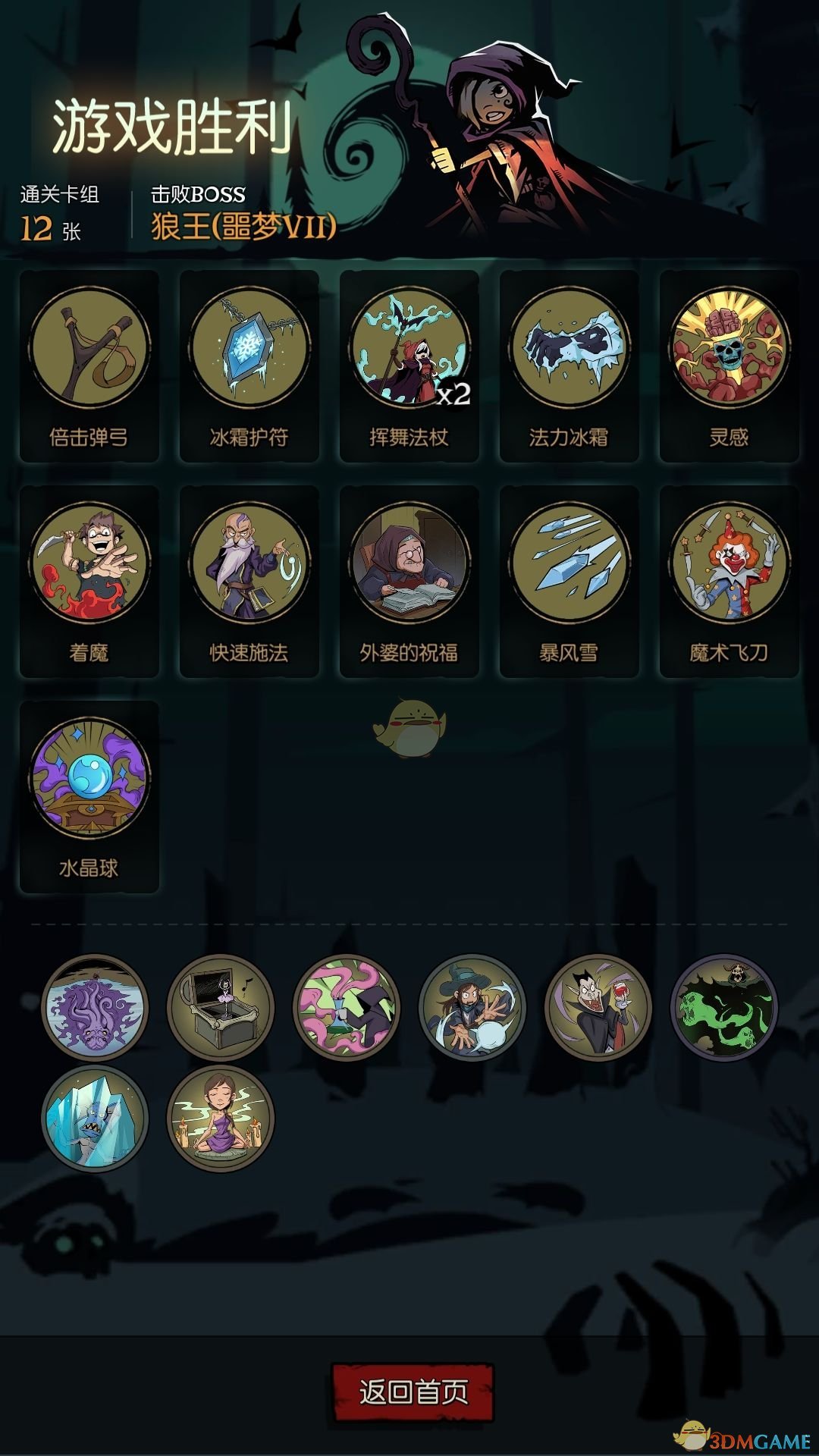Tap the purple octopus blessing icon

tap(95, 1007)
